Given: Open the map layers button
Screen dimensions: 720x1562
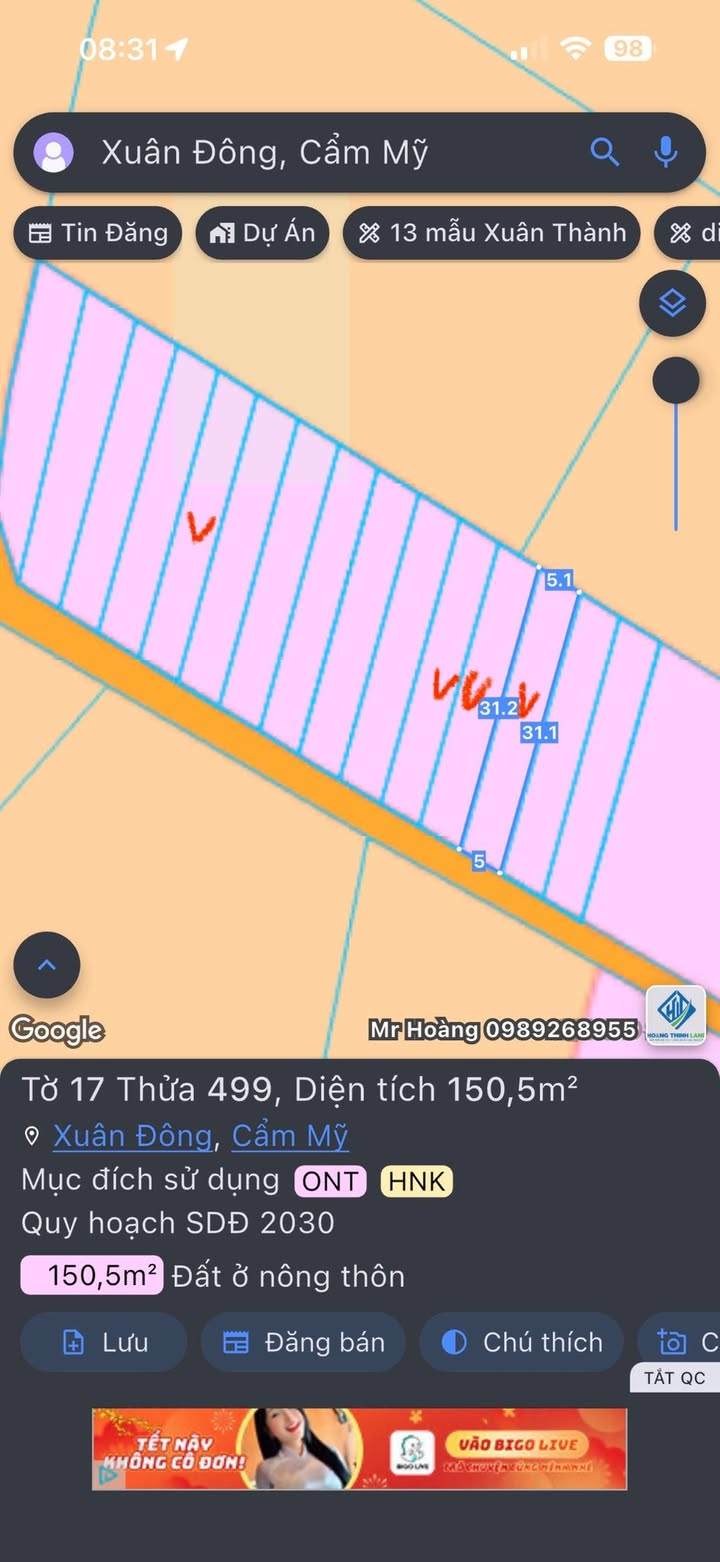Looking at the screenshot, I should click(672, 302).
